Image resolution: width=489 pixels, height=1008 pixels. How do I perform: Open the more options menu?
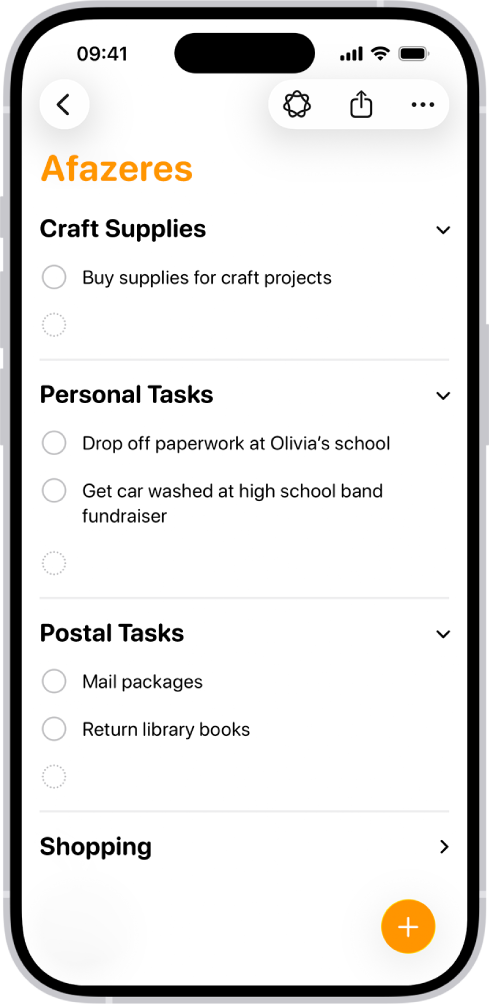(x=423, y=105)
